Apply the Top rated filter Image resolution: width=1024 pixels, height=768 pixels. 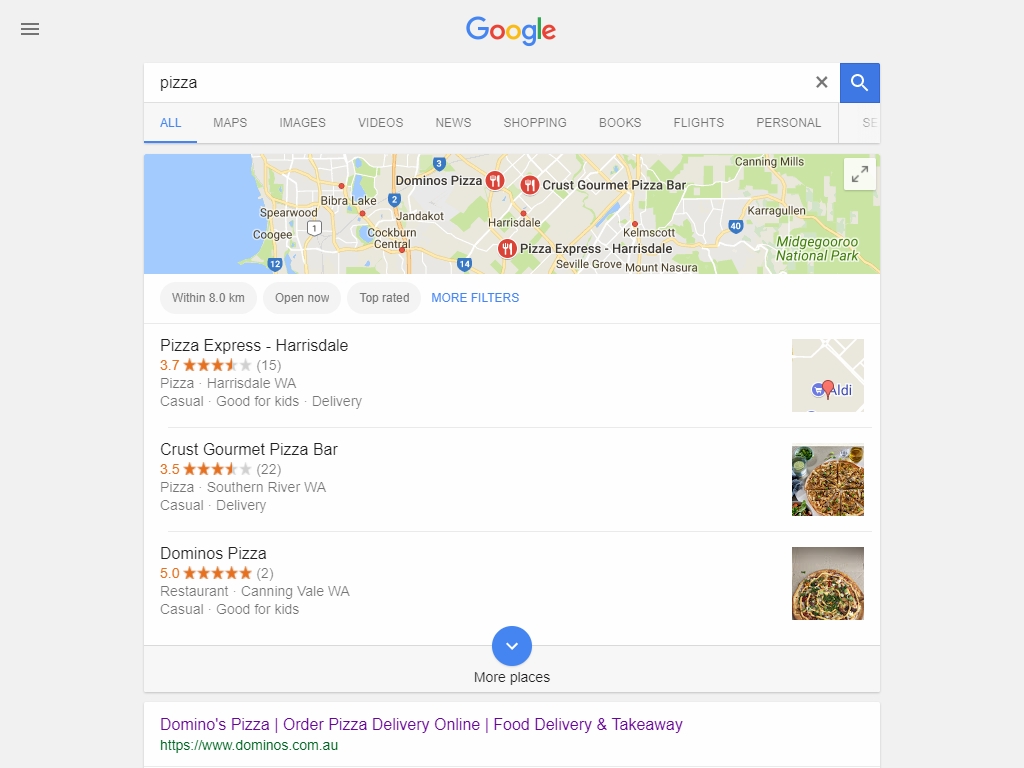pos(384,298)
